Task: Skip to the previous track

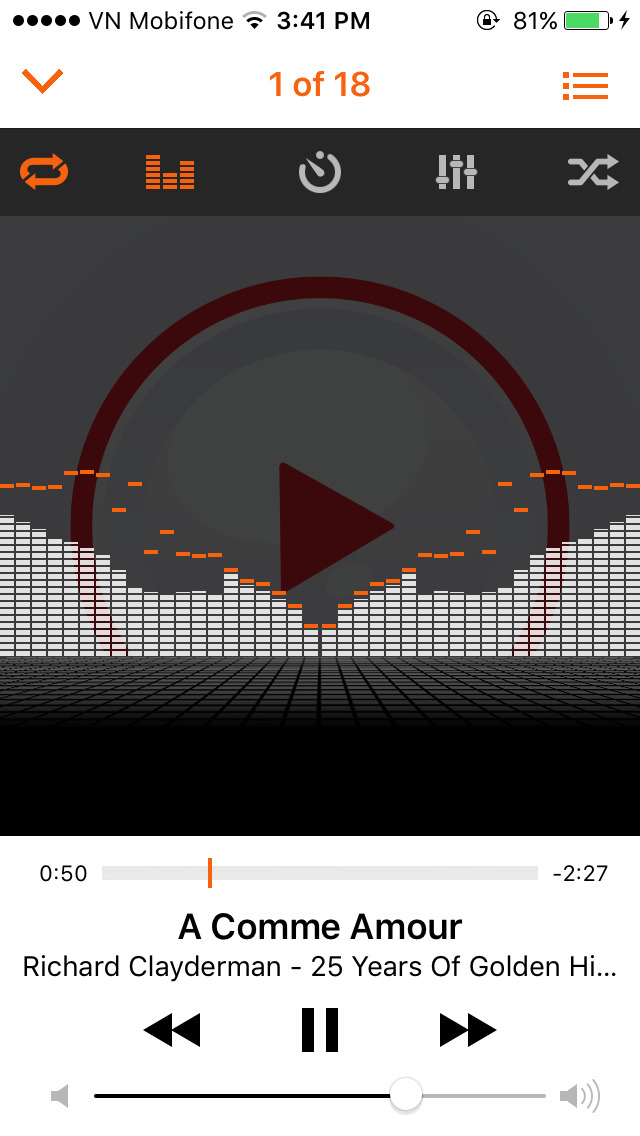Action: [x=172, y=1029]
